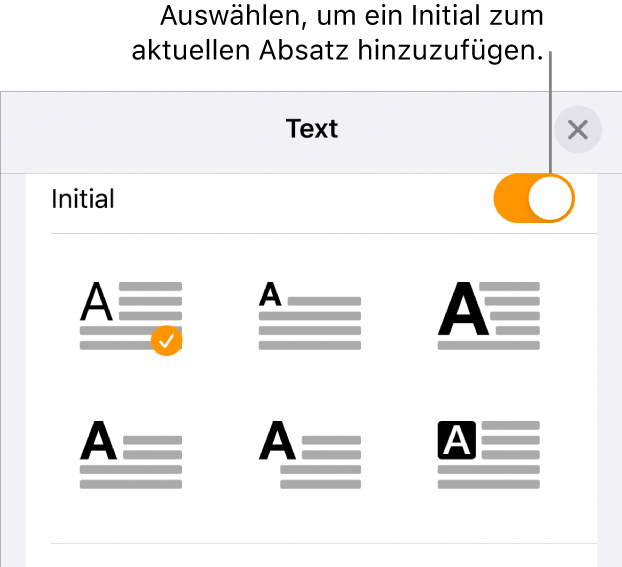622x567 pixels.
Task: Pick the large bold A spanning four lines
Action: pyautogui.click(x=489, y=314)
